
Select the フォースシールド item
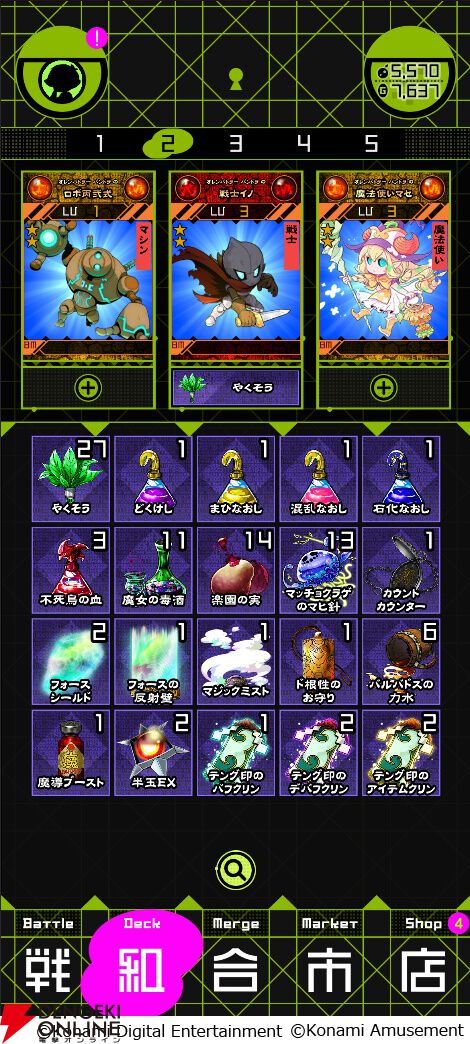(71, 661)
